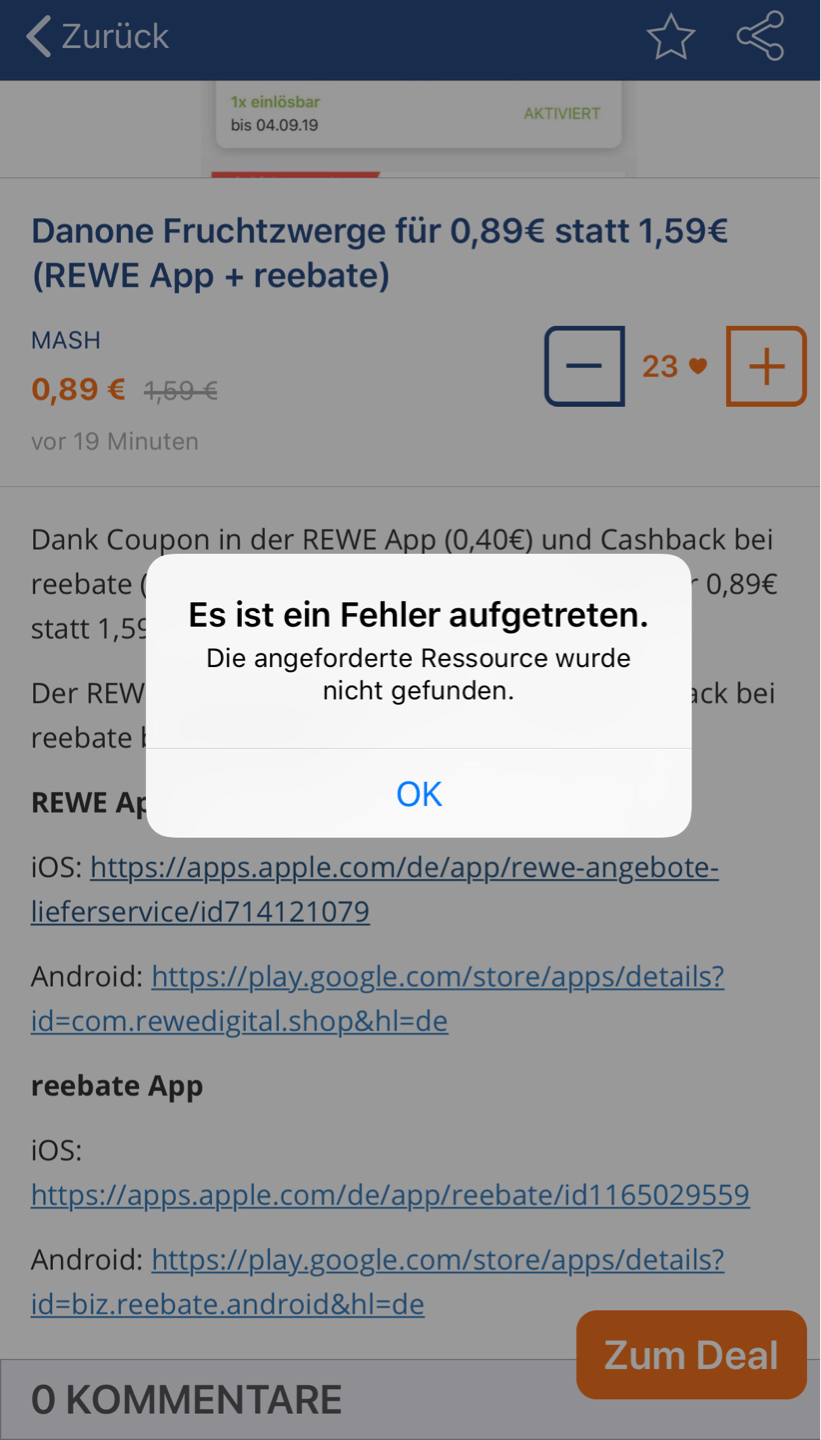Upvote the deal with the plus button
Viewport: 821px width, 1440px height.
(x=766, y=366)
